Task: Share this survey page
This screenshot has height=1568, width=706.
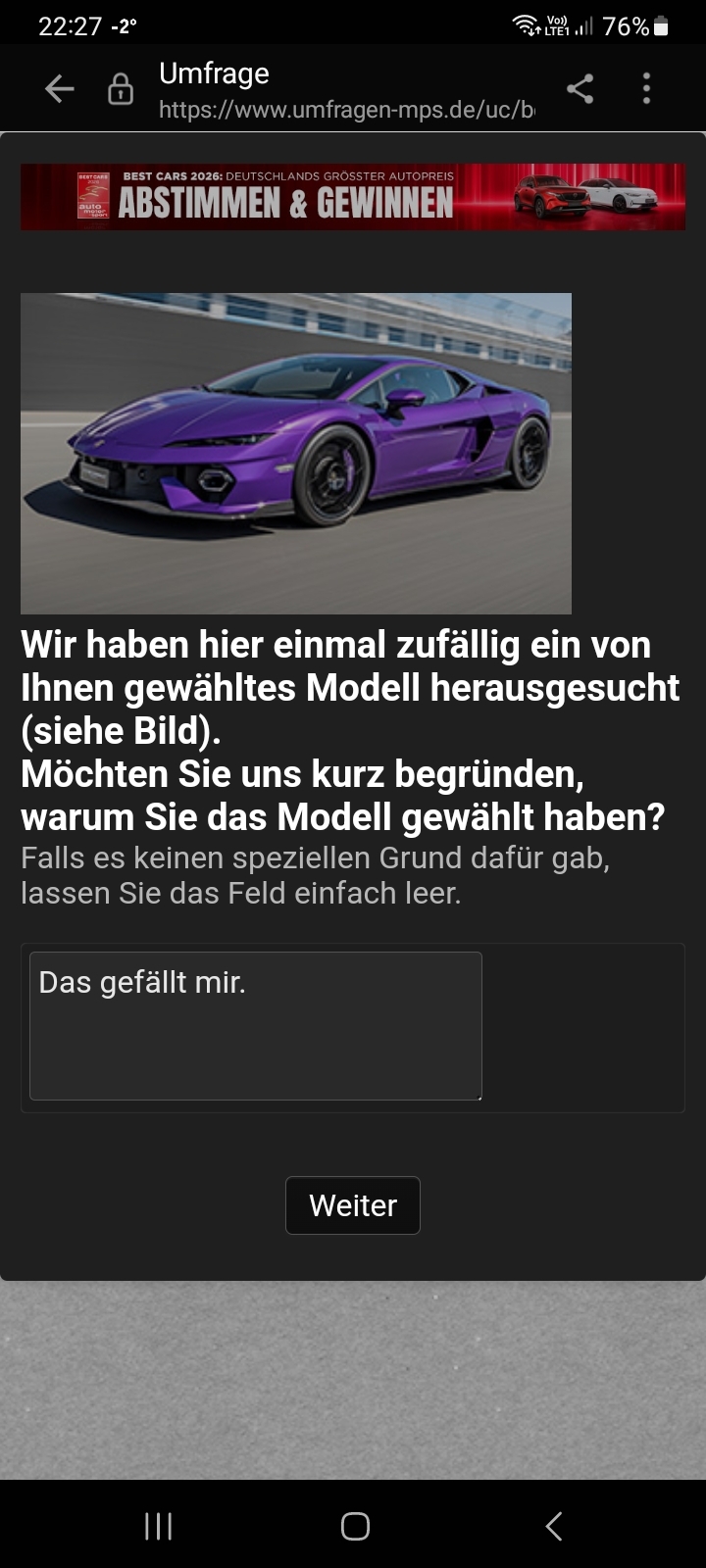Action: [580, 89]
